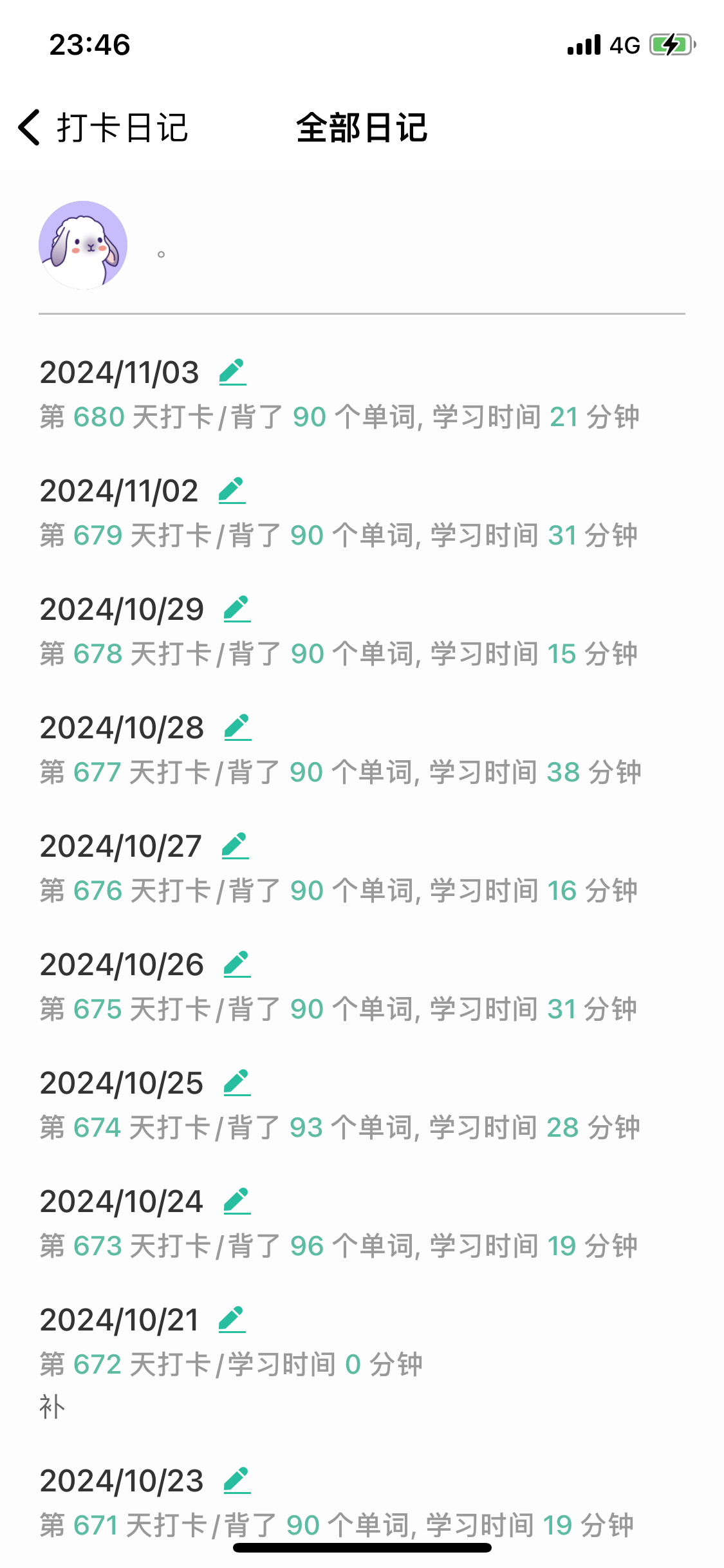The image size is (724, 1568).
Task: Edit the 2024/11/03 diary entry
Action: tap(232, 372)
